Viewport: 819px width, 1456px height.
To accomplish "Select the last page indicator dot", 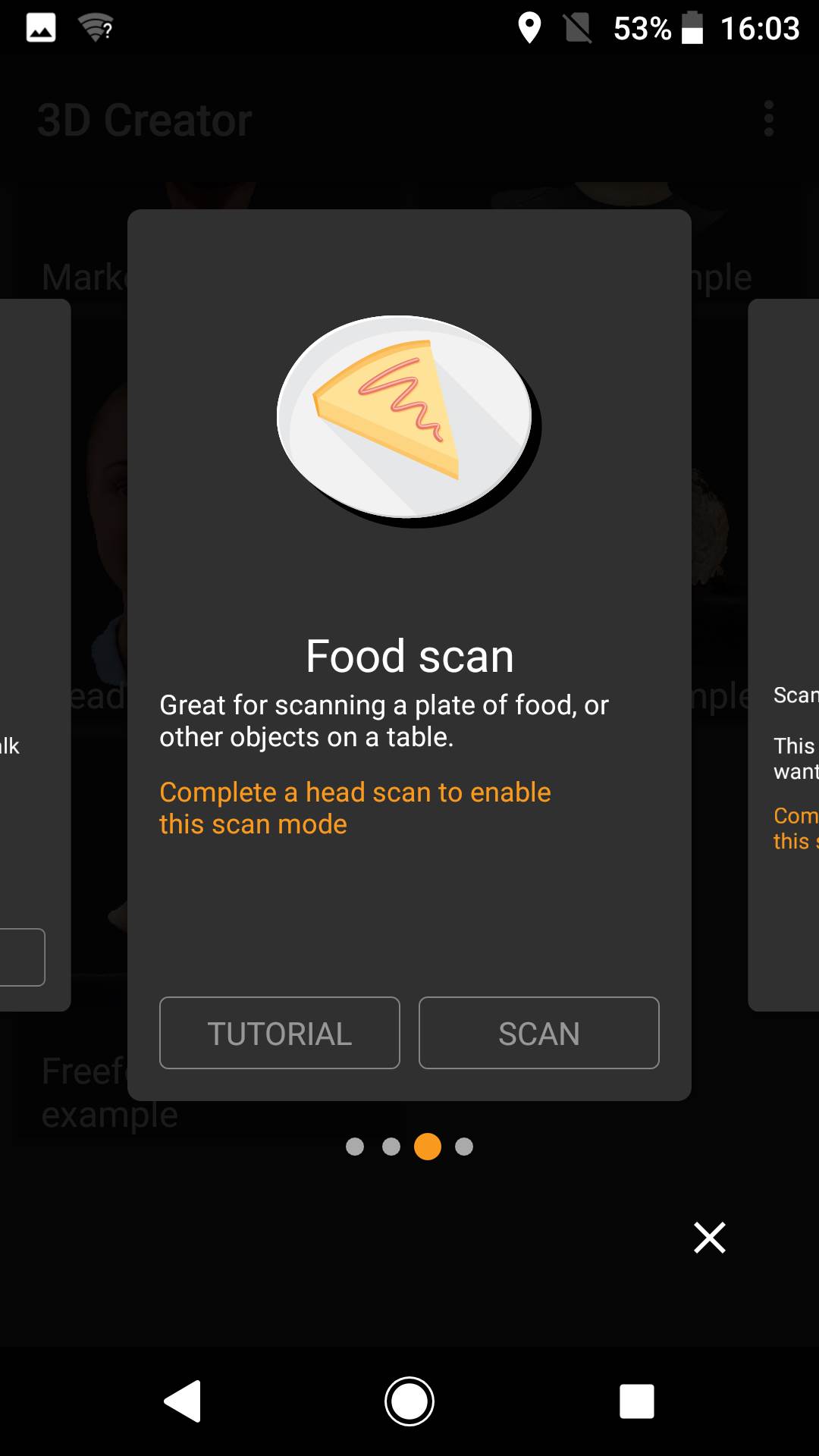I will (464, 1147).
